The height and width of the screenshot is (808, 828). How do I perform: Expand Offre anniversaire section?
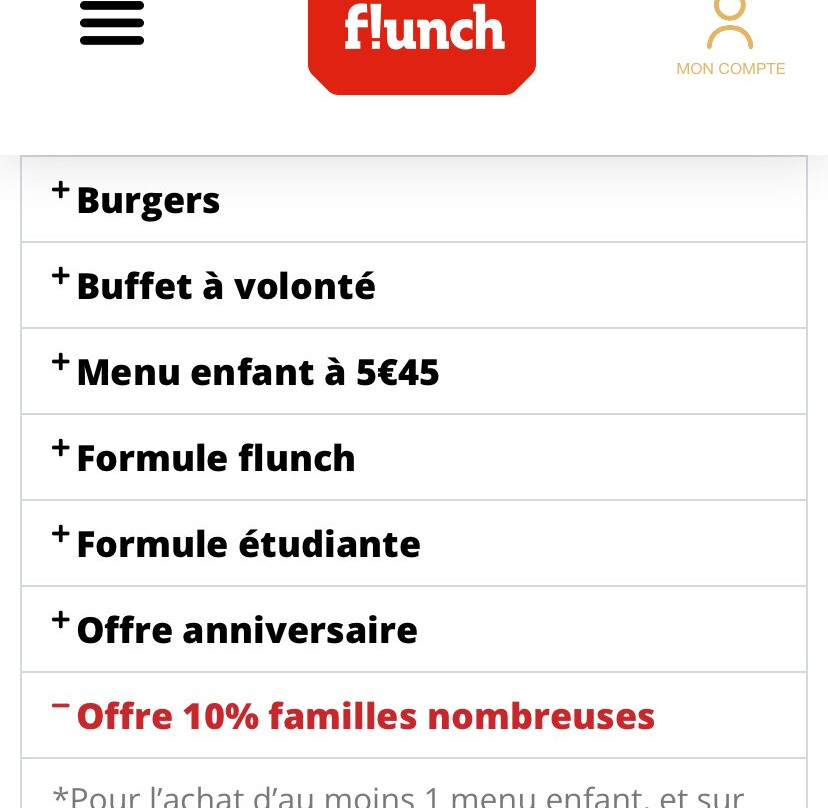pos(247,630)
